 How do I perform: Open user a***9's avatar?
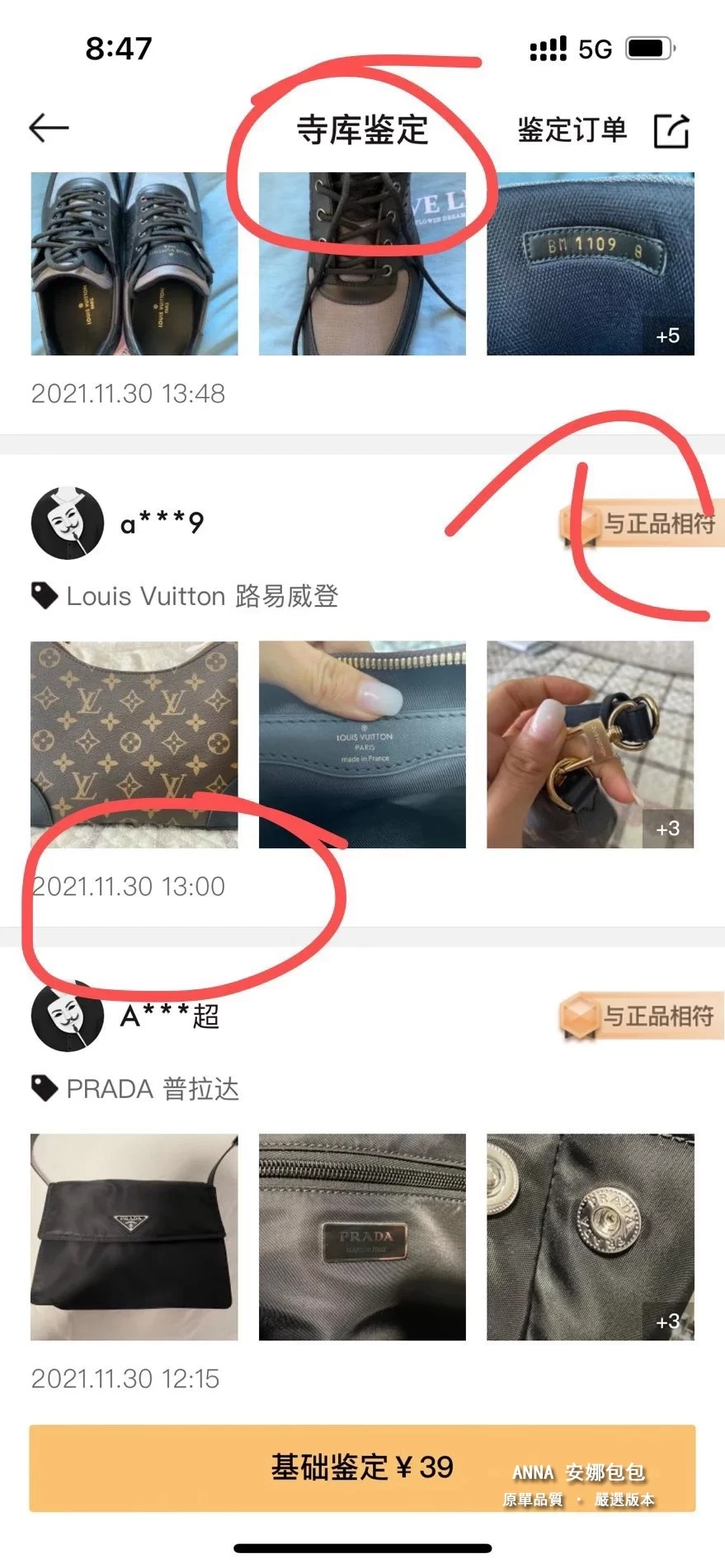click(x=68, y=523)
